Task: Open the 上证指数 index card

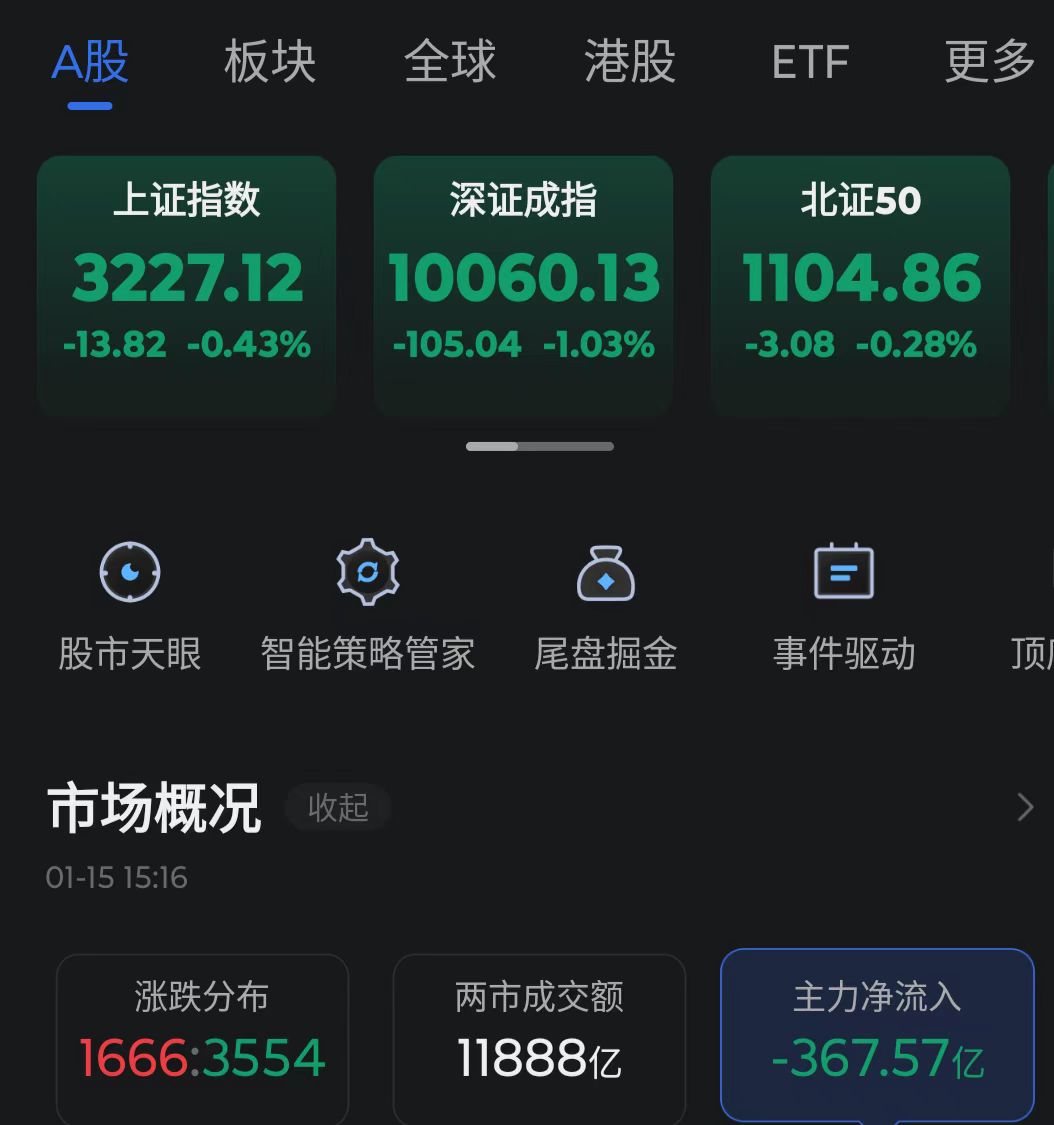Action: click(x=186, y=286)
